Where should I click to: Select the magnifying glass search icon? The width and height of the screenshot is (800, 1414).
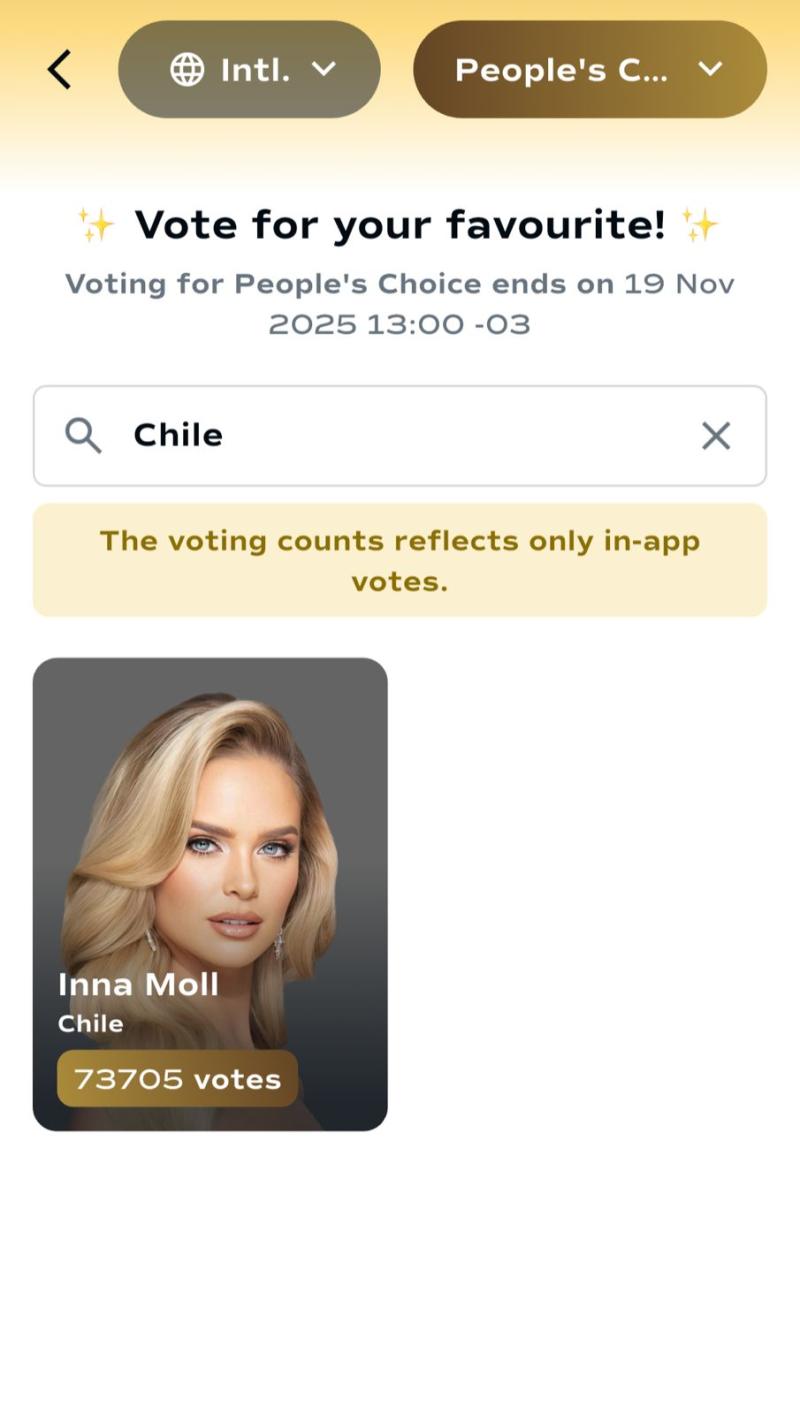[83, 435]
